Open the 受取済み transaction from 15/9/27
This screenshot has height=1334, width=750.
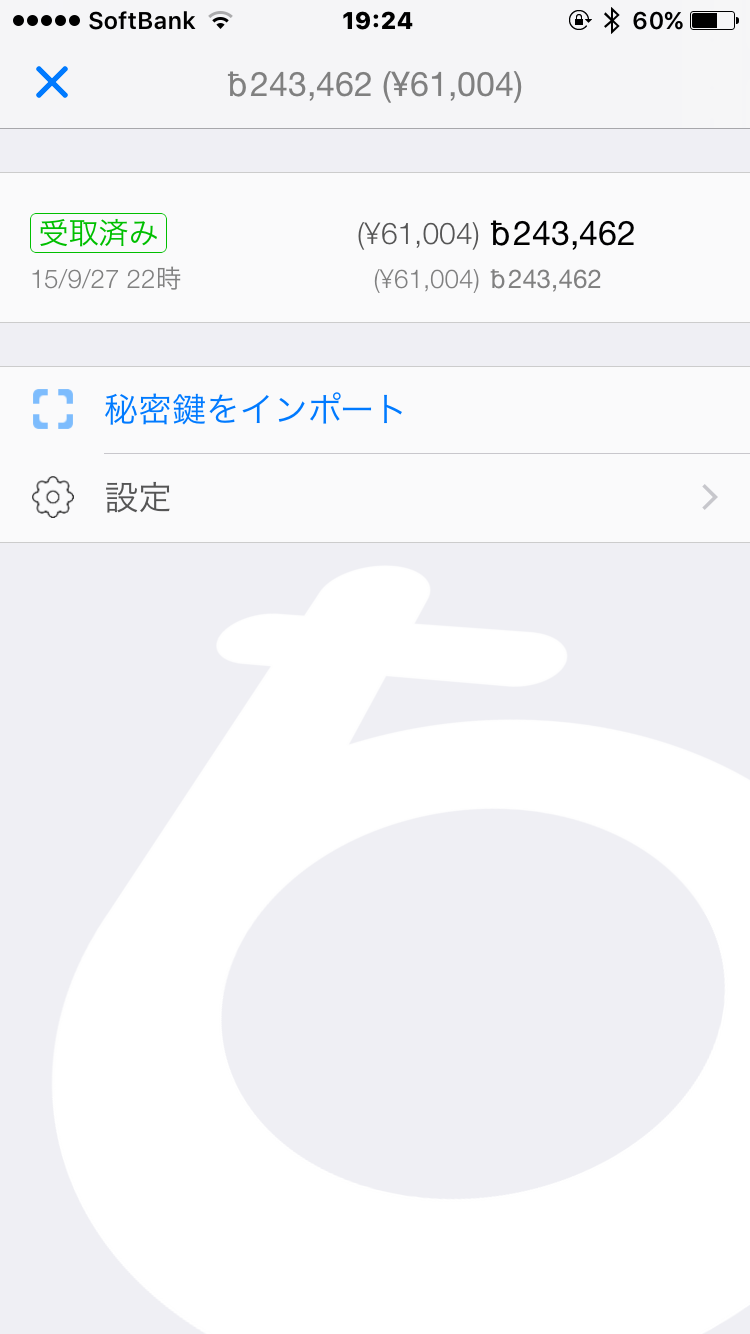point(374,248)
